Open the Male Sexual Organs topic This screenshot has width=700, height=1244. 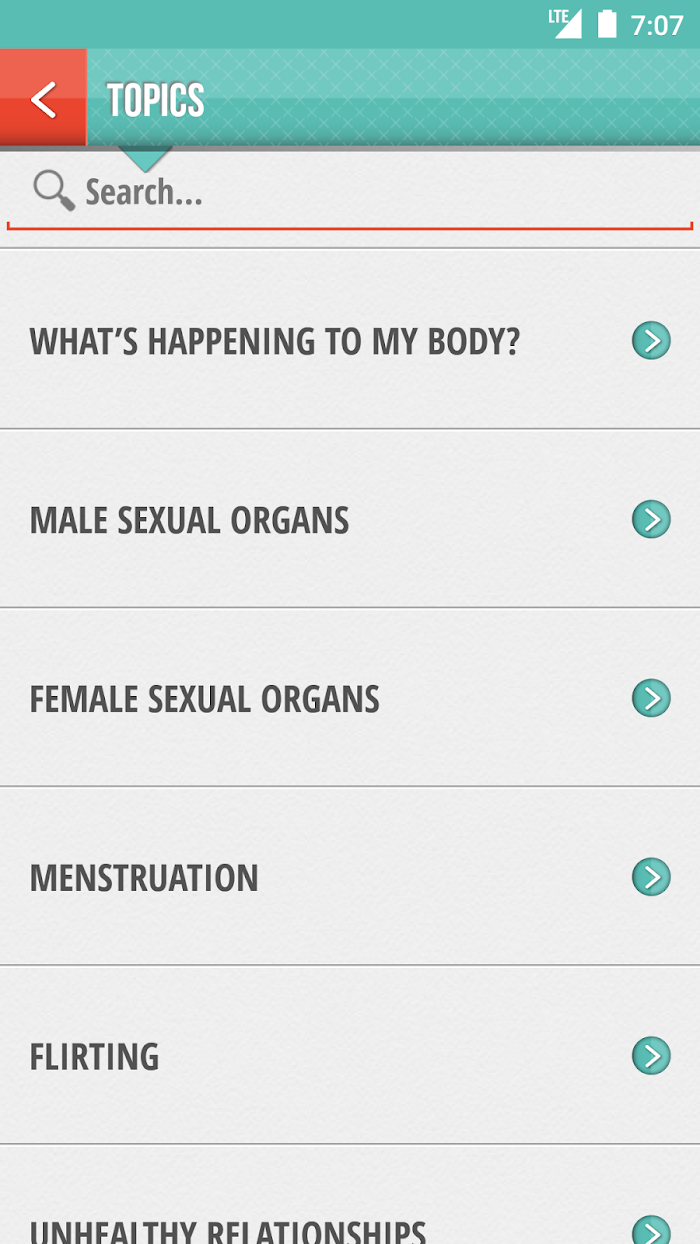(x=350, y=519)
